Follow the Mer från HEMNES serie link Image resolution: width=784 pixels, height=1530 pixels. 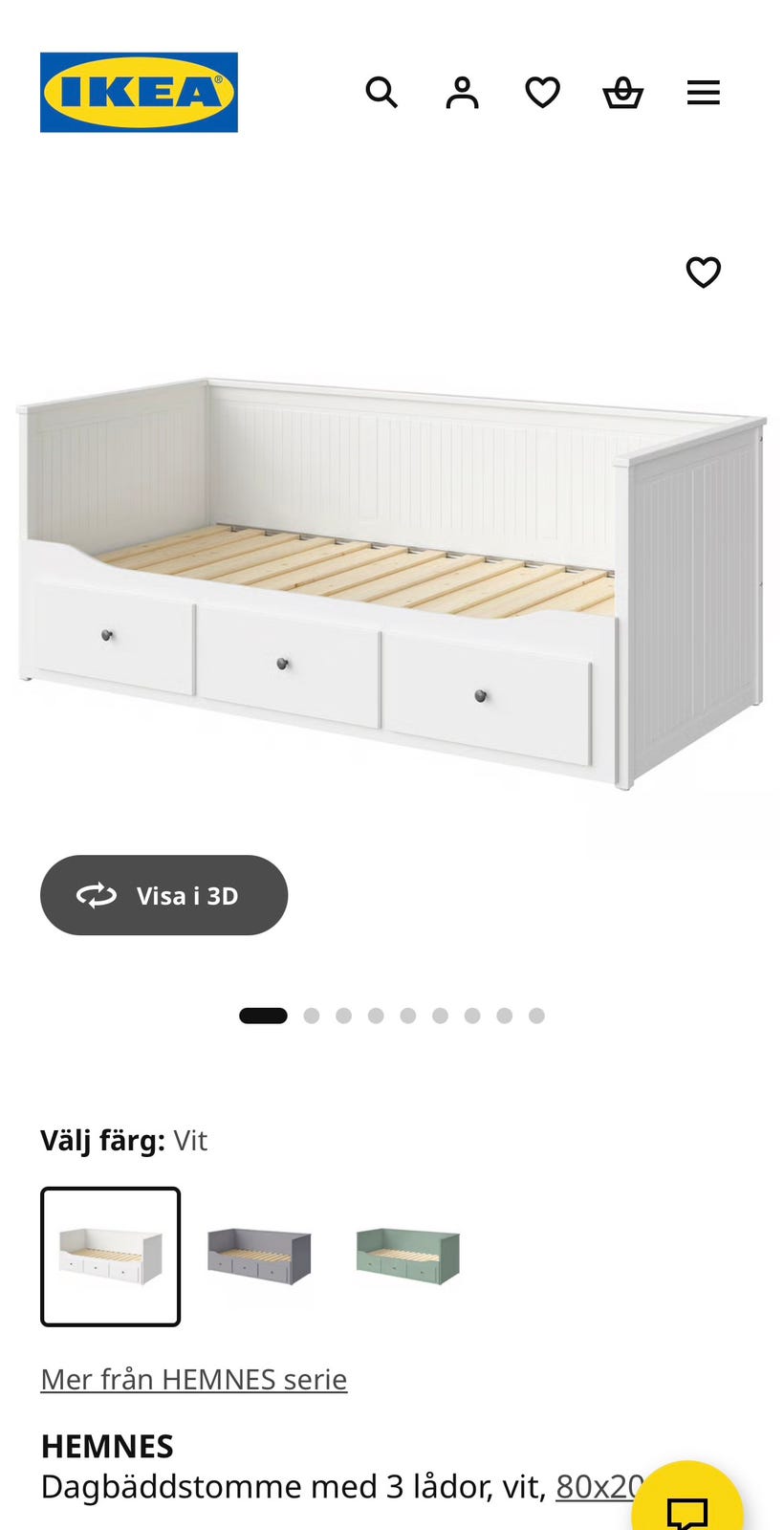coord(193,1379)
